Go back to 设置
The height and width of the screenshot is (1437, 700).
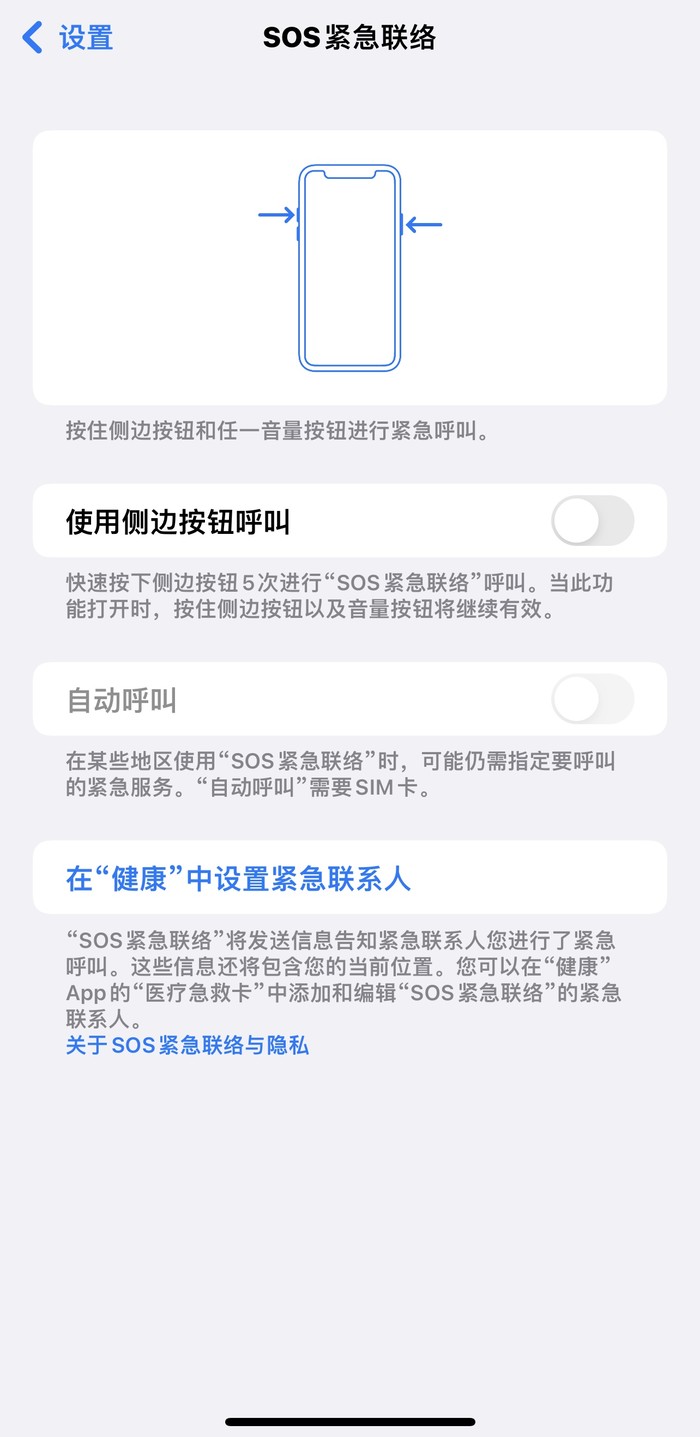coord(68,38)
